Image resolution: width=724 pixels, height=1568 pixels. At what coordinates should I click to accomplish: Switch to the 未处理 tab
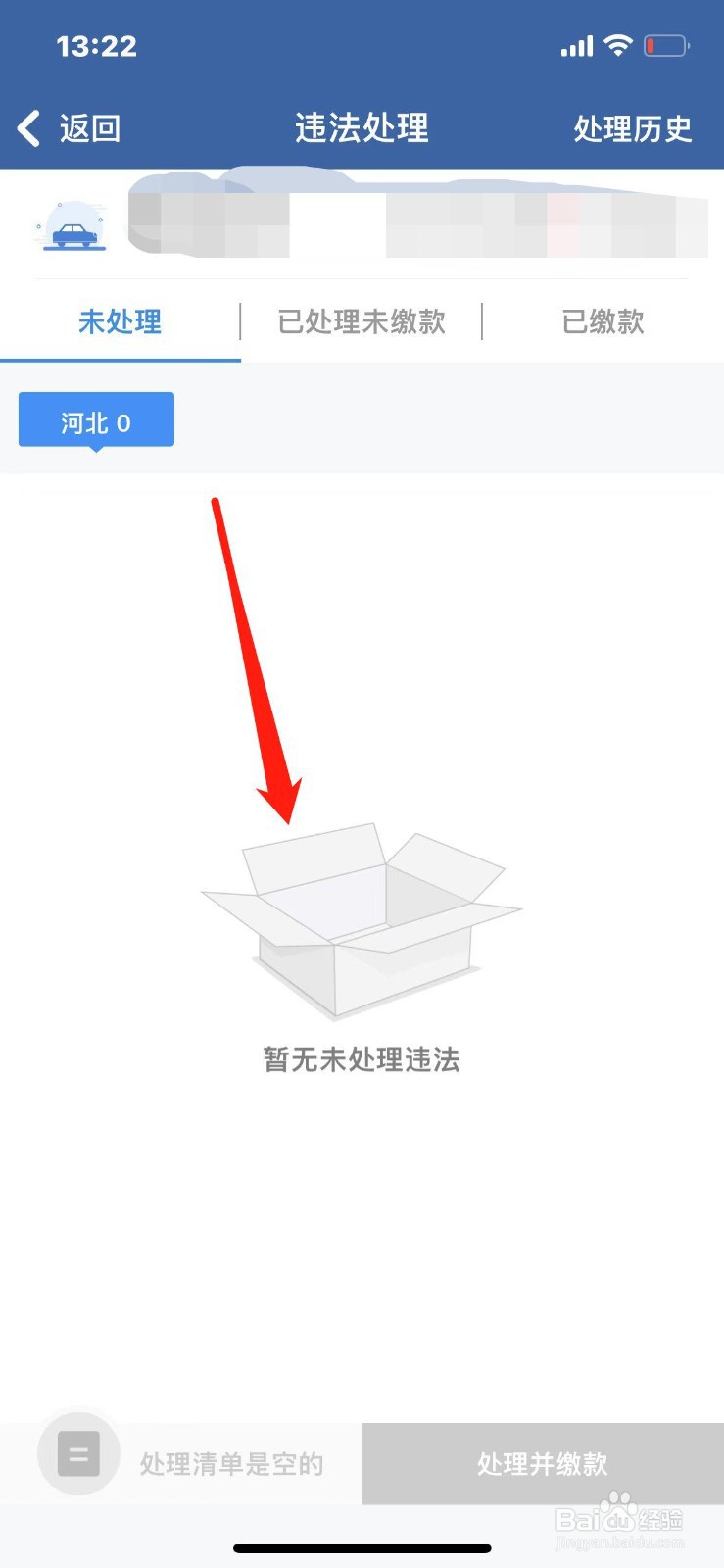click(120, 321)
